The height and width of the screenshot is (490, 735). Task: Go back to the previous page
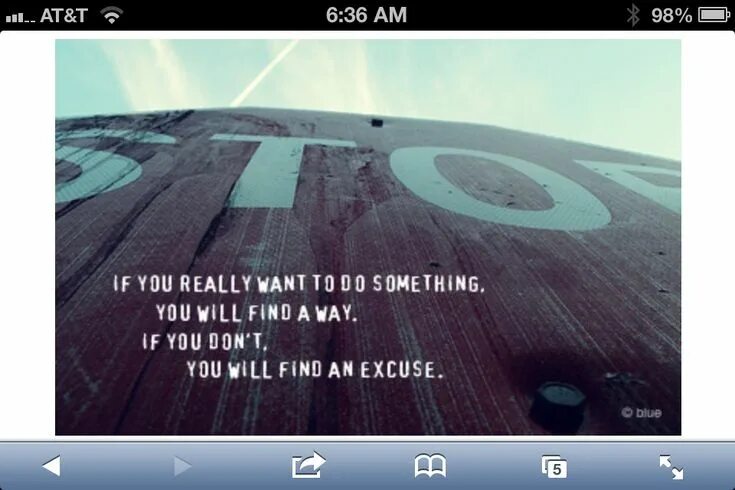(51, 466)
